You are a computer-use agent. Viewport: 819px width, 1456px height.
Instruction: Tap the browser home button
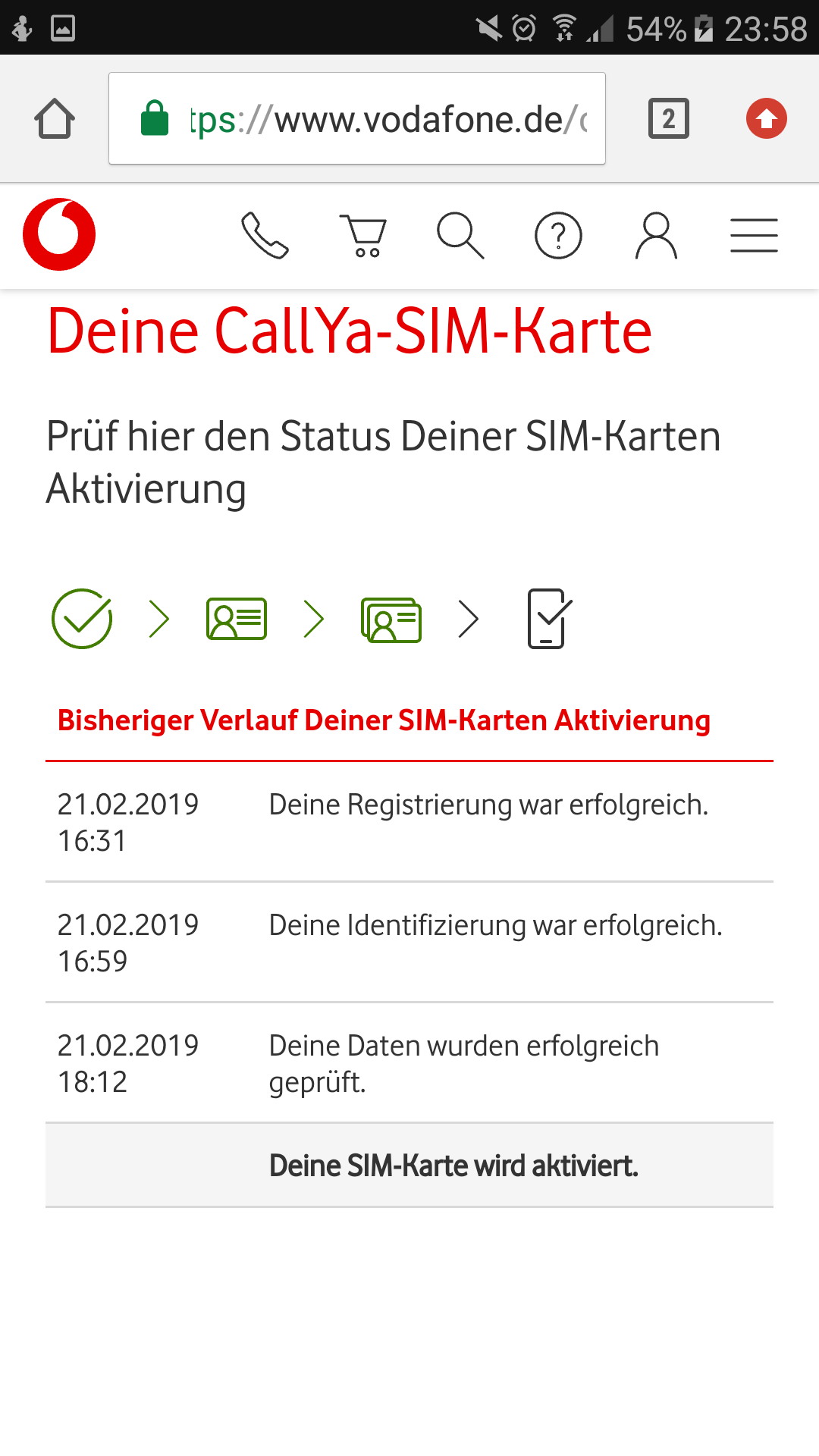click(x=55, y=119)
